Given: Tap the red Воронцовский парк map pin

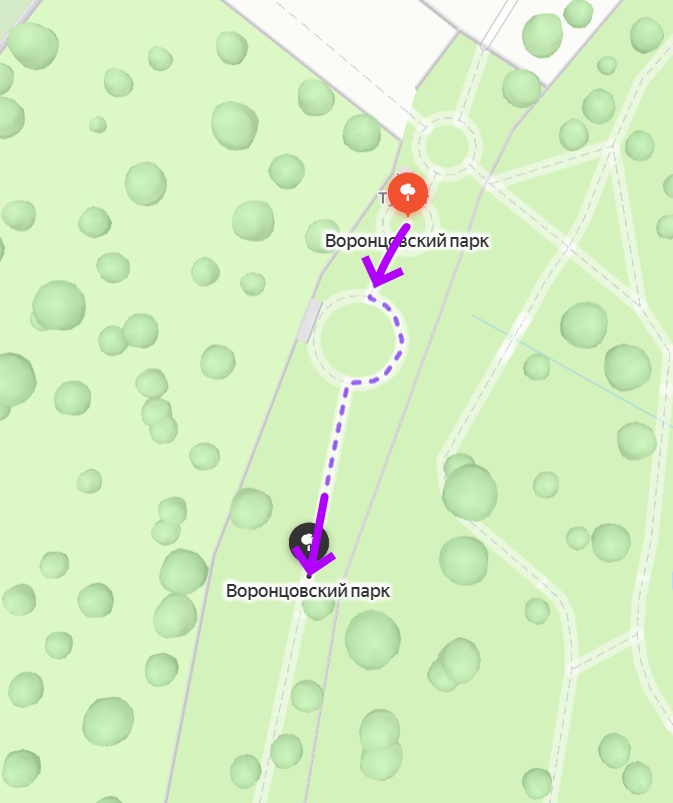Looking at the screenshot, I should (x=408, y=192).
